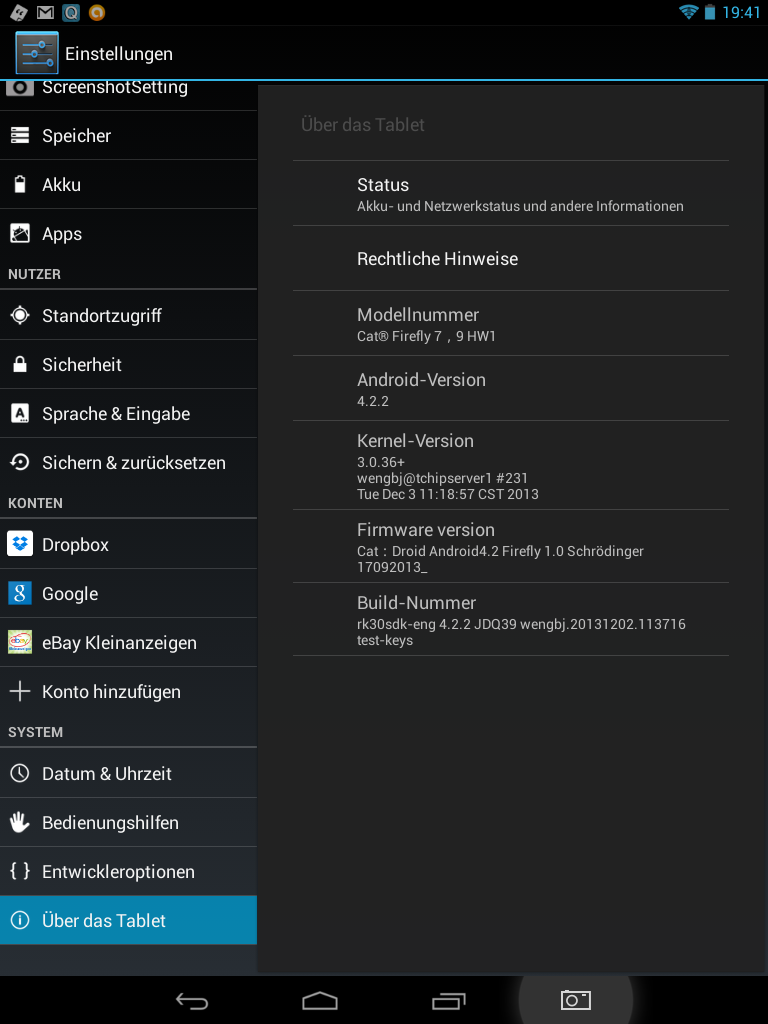
Task: Open Datum & Uhrzeit settings
Action: [x=128, y=774]
